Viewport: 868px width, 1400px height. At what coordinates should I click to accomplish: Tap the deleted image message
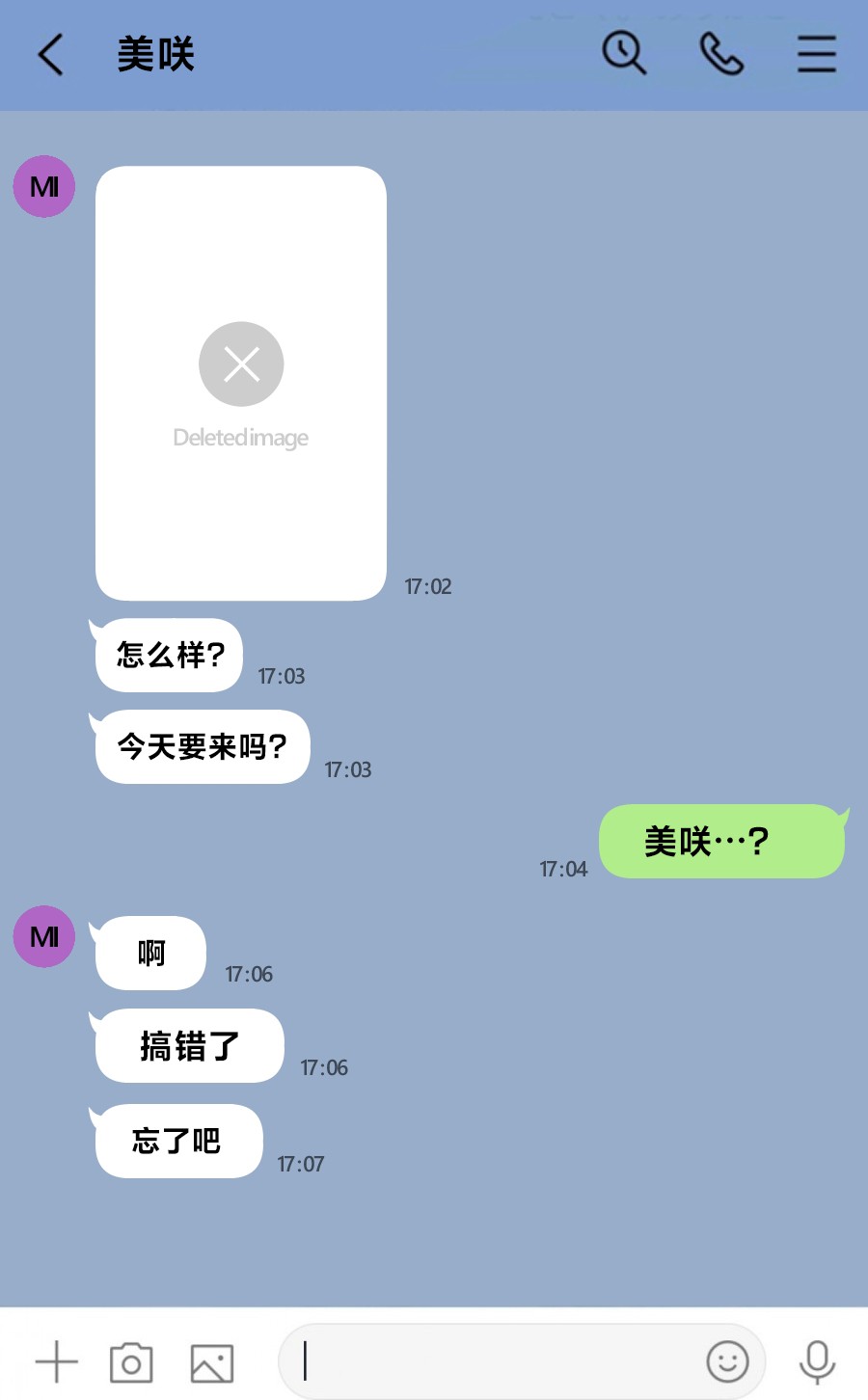click(241, 384)
